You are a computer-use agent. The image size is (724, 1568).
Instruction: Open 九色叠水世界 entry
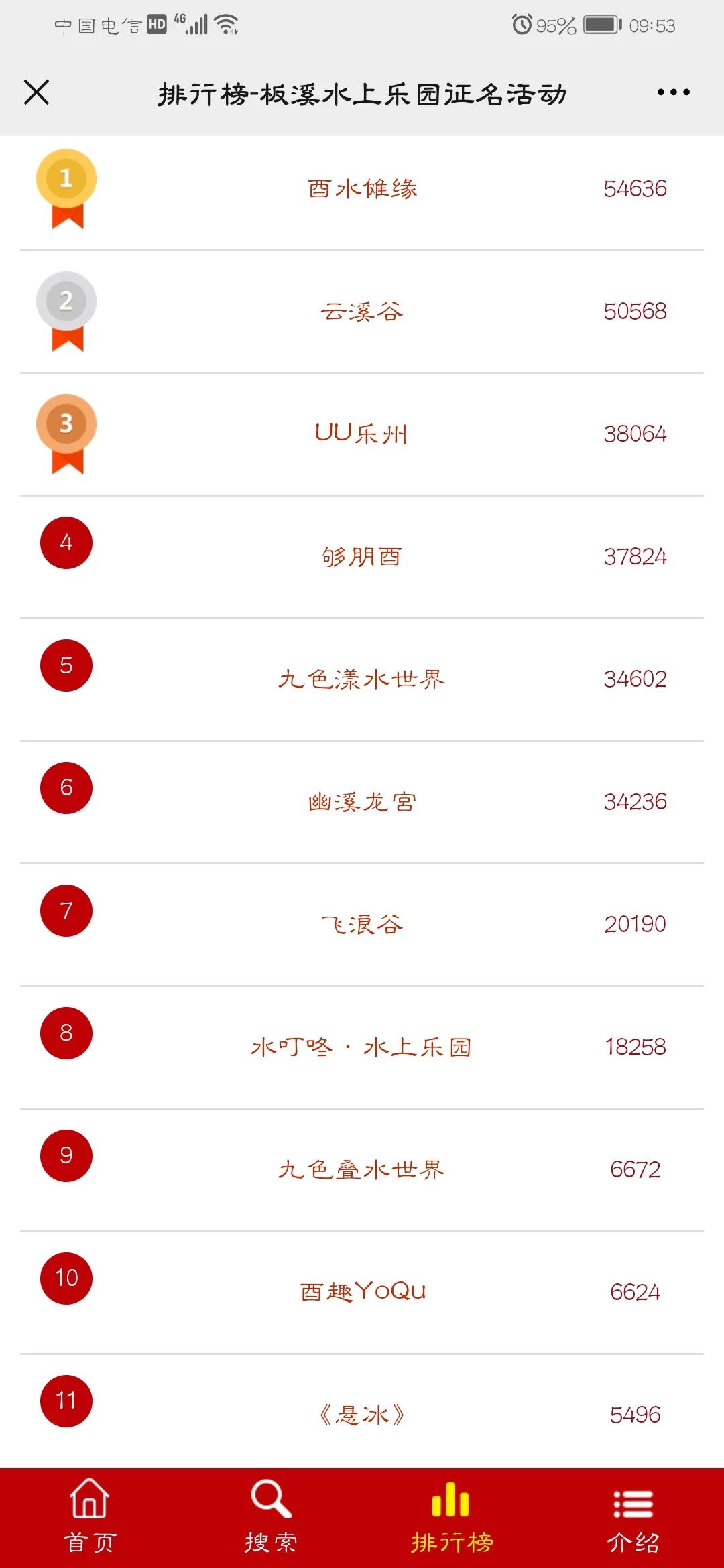362,1171
